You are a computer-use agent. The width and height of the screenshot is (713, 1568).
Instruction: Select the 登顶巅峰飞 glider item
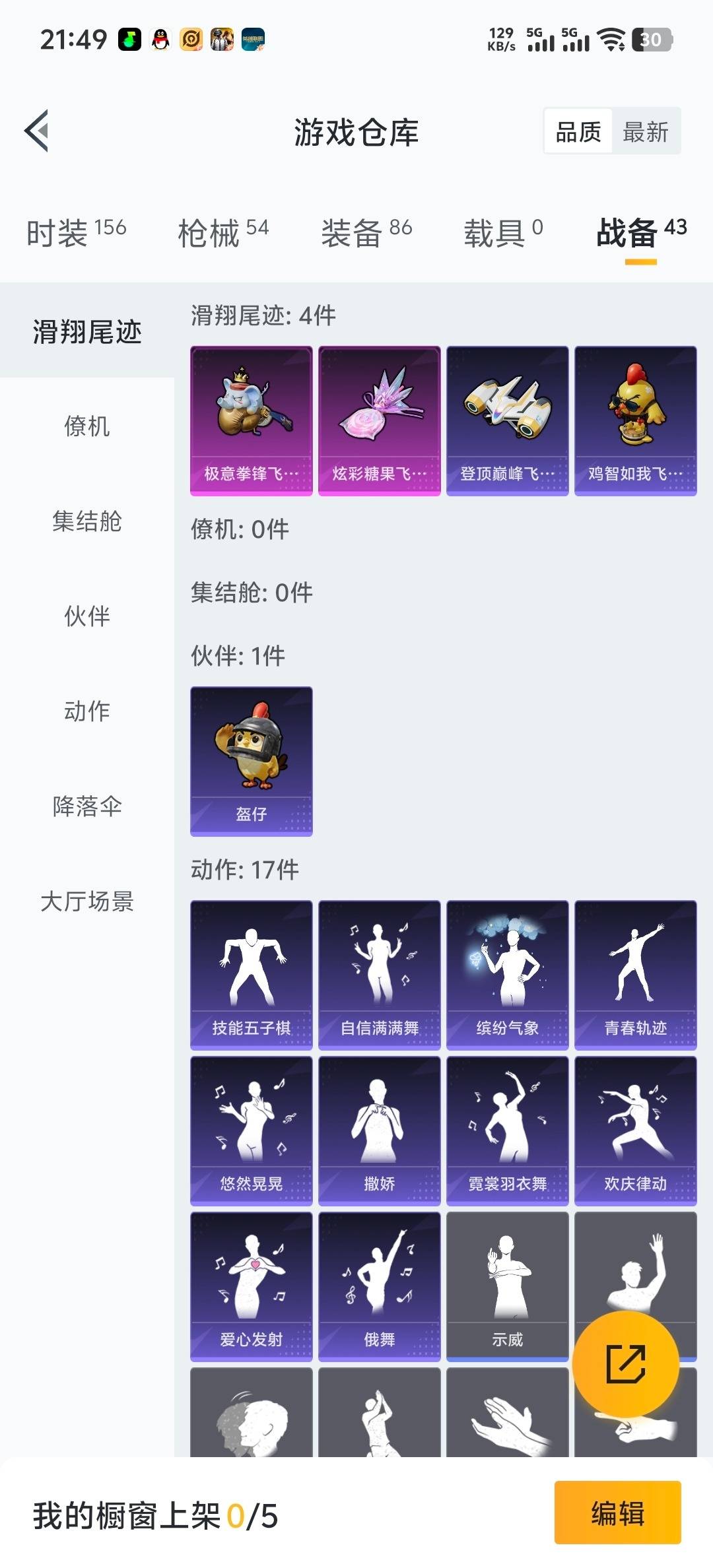(508, 420)
